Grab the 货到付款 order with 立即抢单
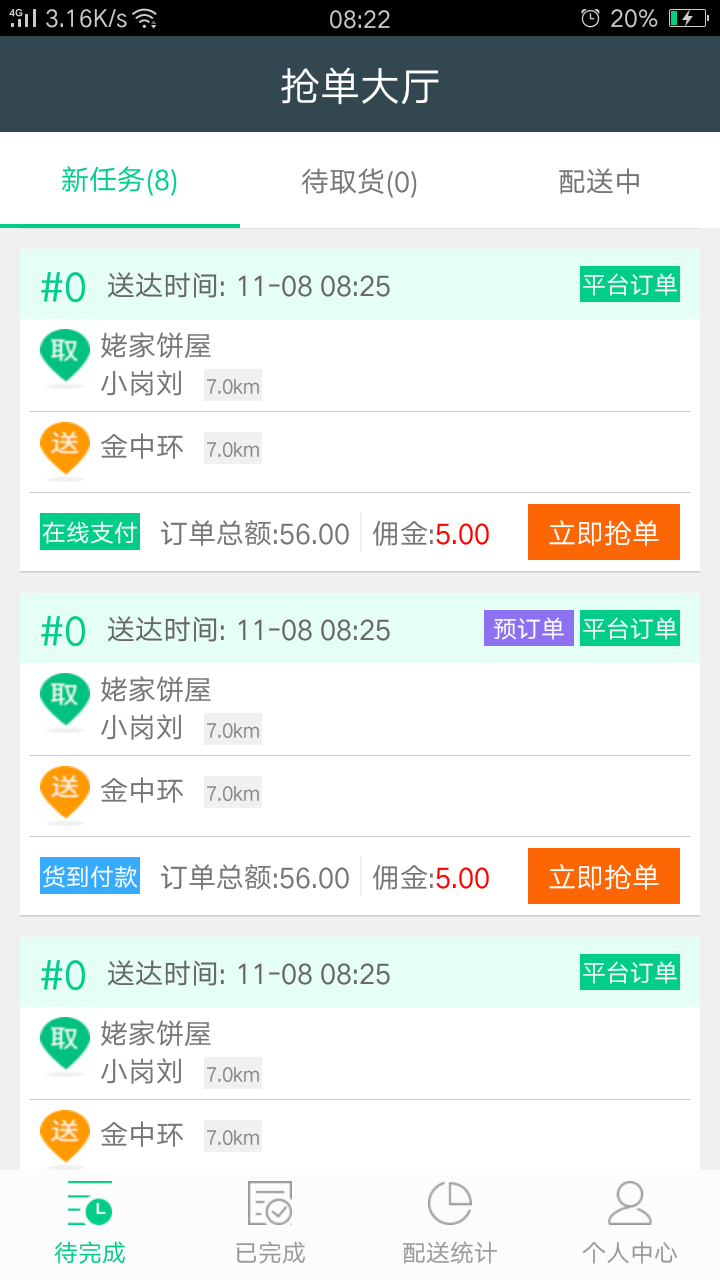720x1280 pixels. point(603,876)
